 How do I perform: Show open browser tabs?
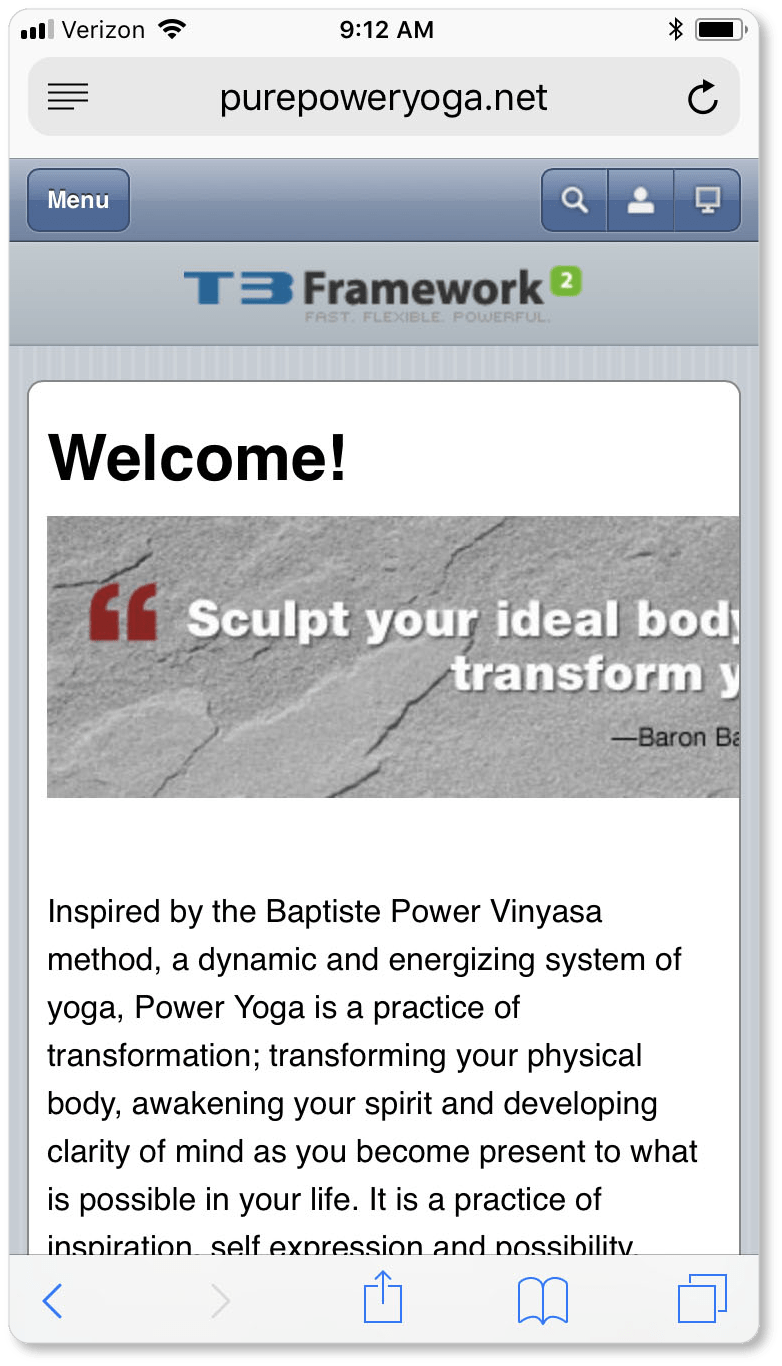click(x=703, y=1300)
